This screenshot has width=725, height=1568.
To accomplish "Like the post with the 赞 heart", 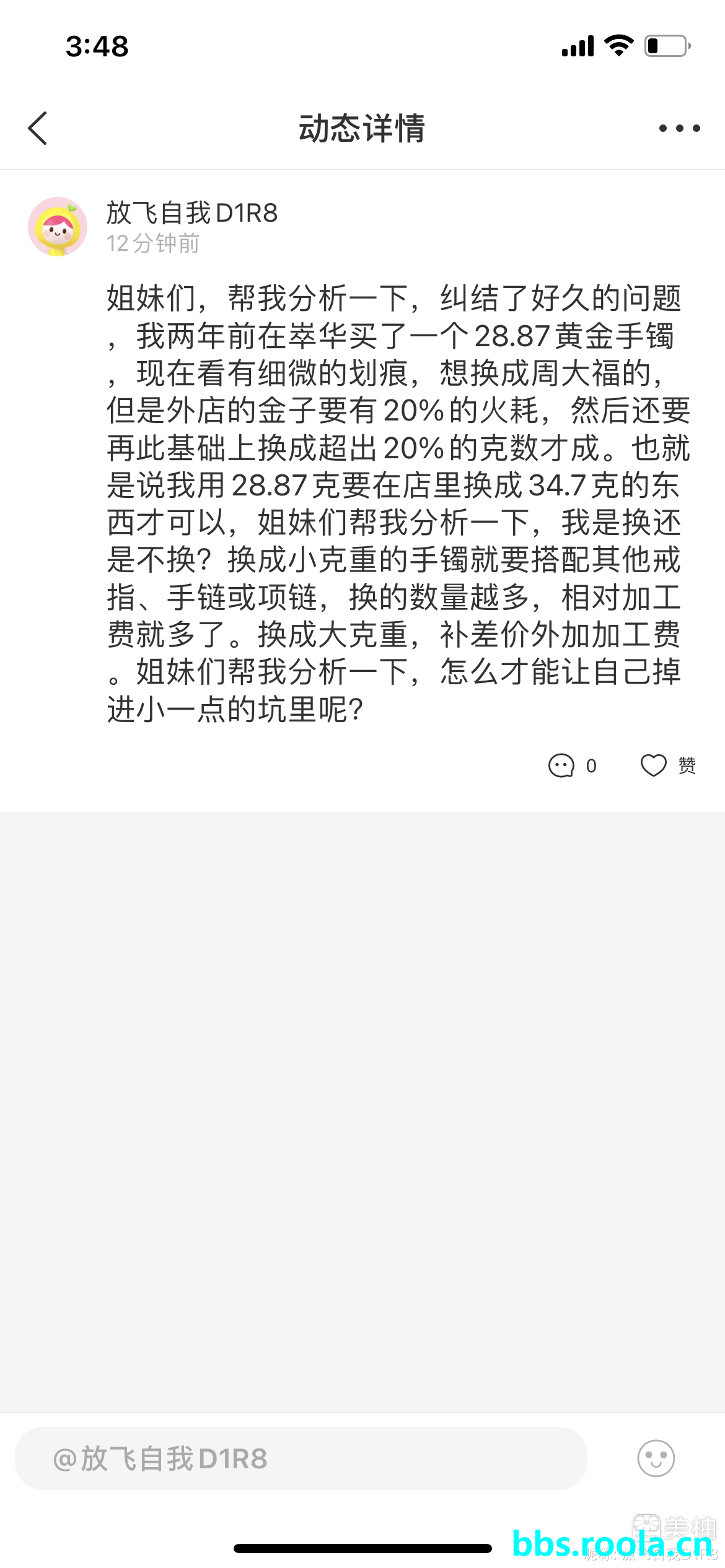I will (x=654, y=765).
